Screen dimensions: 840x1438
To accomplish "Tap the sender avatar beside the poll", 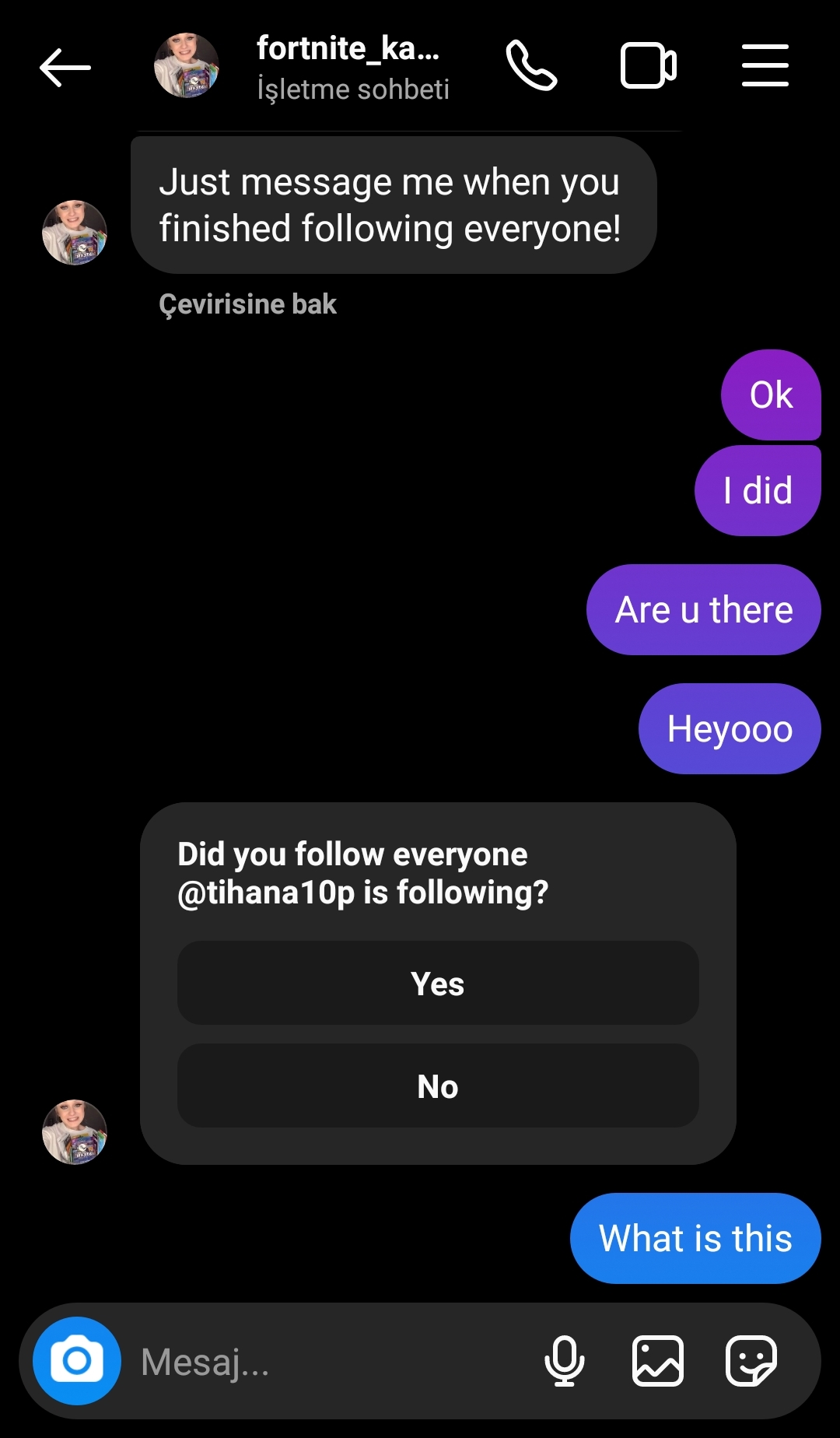I will pos(74,1131).
